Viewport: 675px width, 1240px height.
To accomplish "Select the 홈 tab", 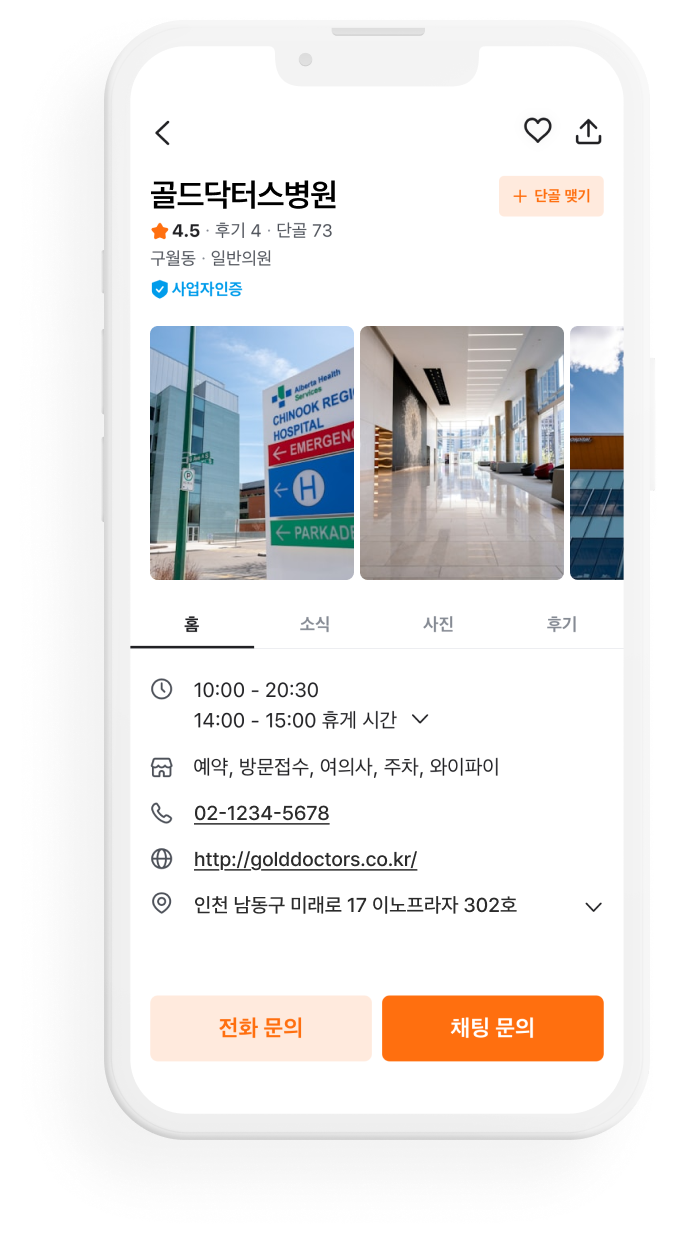I will 192,624.
